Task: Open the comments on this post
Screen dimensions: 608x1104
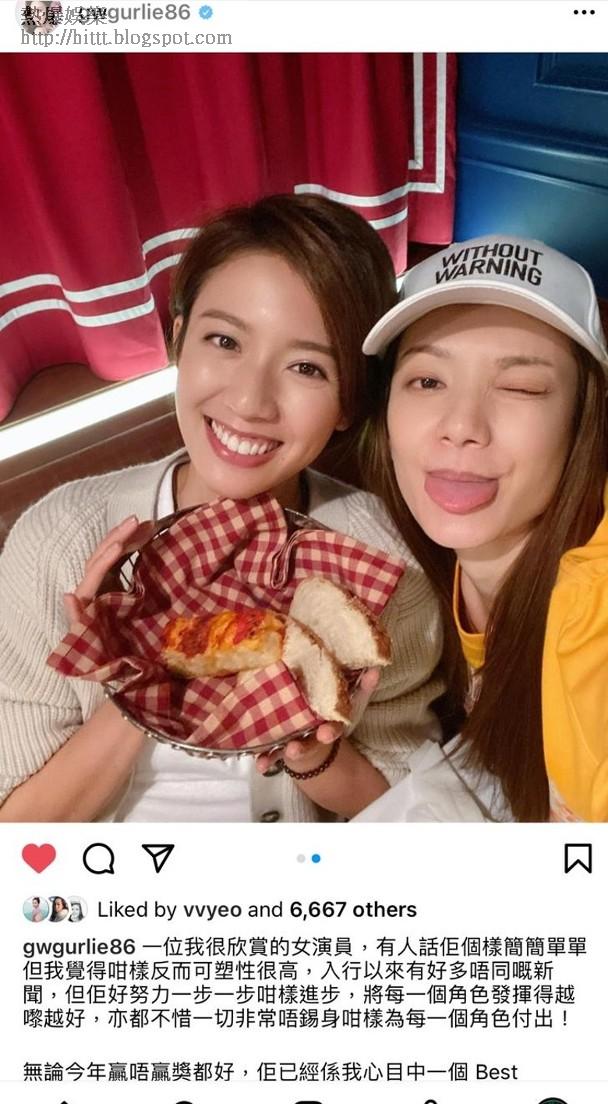Action: pyautogui.click(x=98, y=858)
